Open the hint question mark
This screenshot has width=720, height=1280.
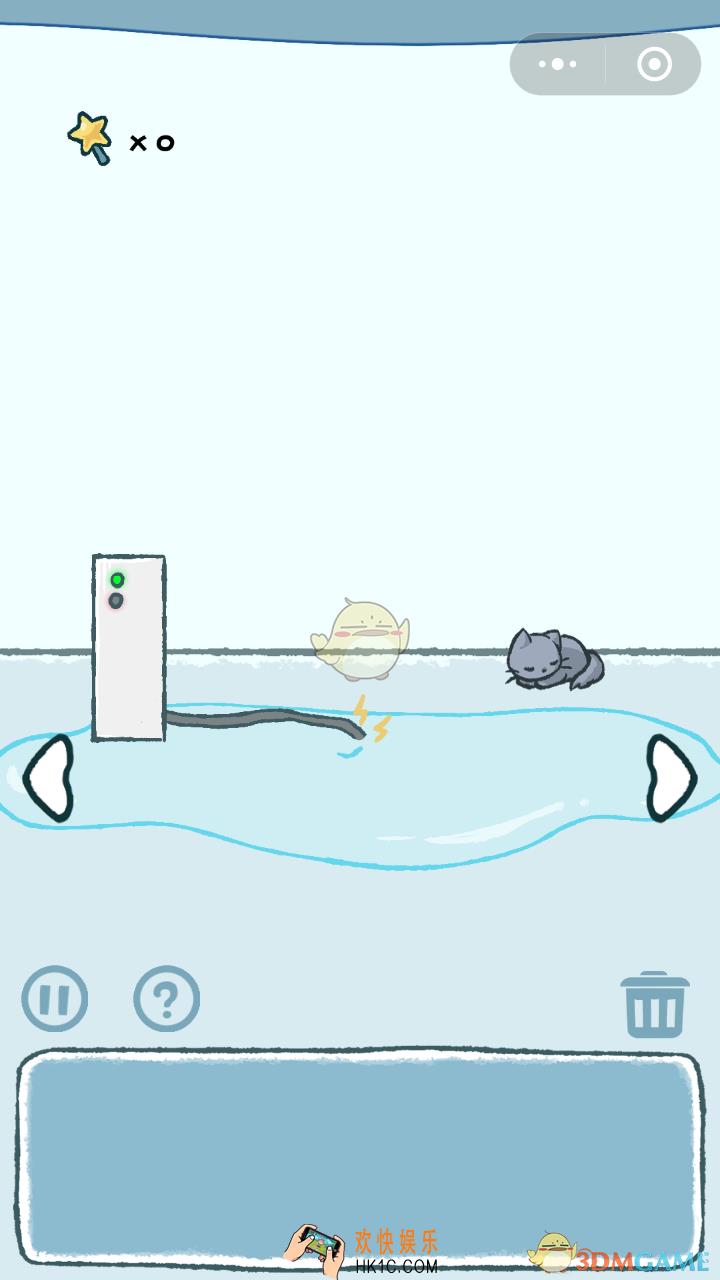pyautogui.click(x=166, y=998)
